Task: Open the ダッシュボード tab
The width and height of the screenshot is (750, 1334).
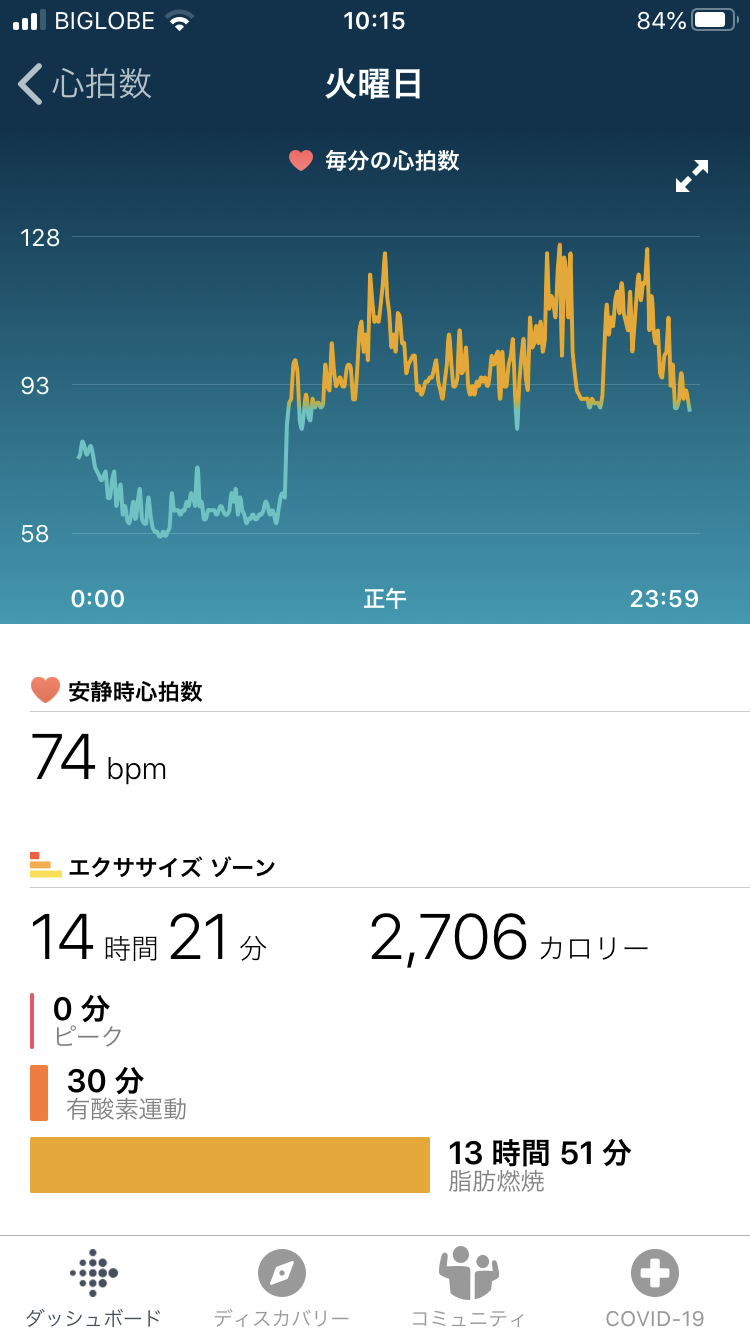Action: pos(93,1286)
